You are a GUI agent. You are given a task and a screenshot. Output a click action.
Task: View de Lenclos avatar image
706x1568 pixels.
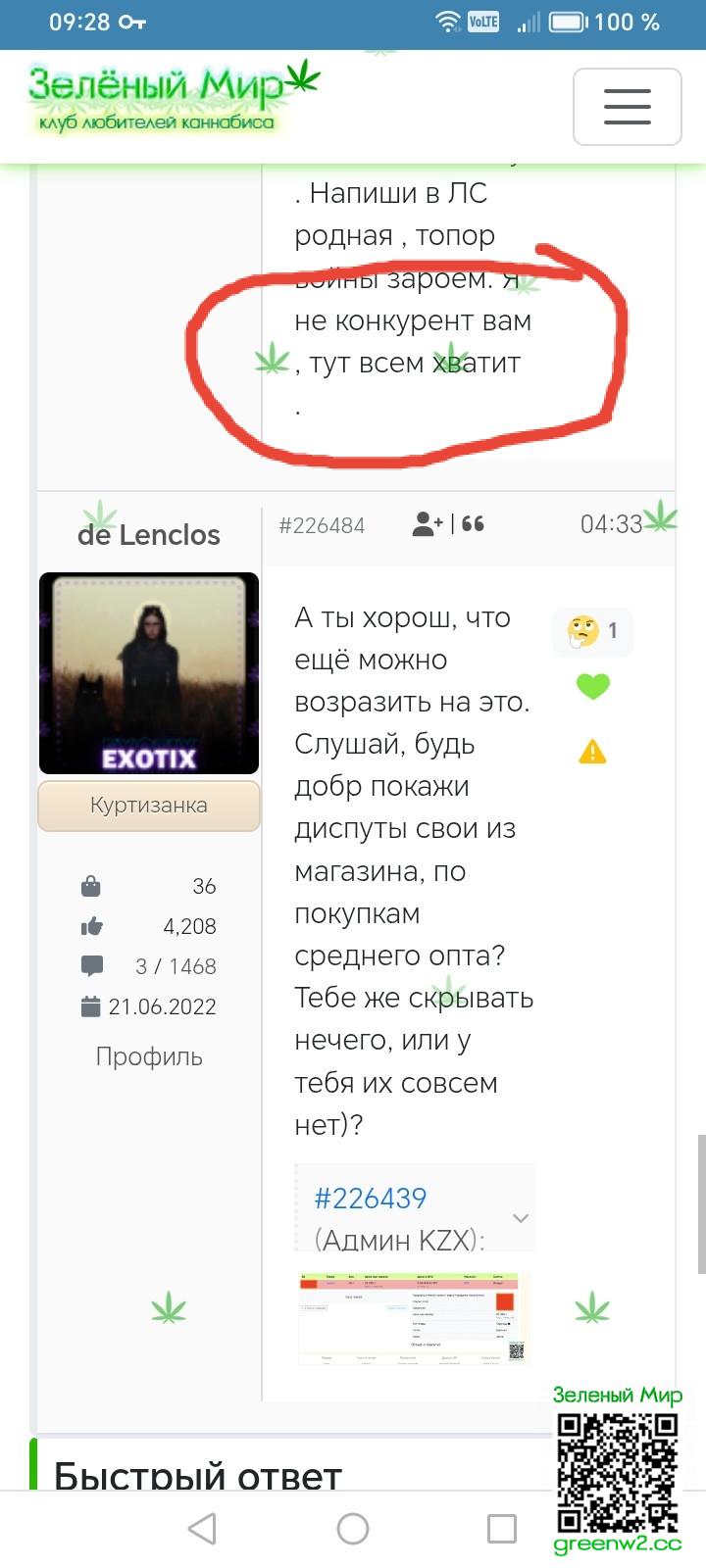point(149,673)
